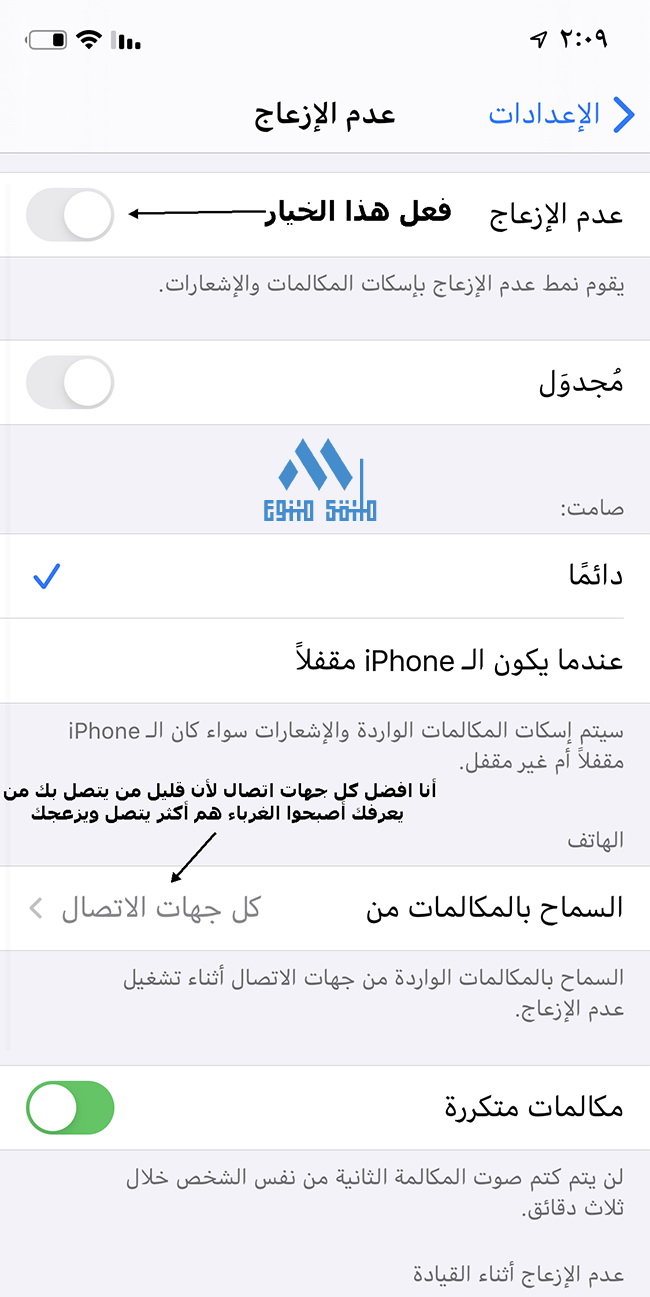This screenshot has height=1297, width=650.
Task: Open السماح بالمكالمات من settings
Action: (x=325, y=908)
